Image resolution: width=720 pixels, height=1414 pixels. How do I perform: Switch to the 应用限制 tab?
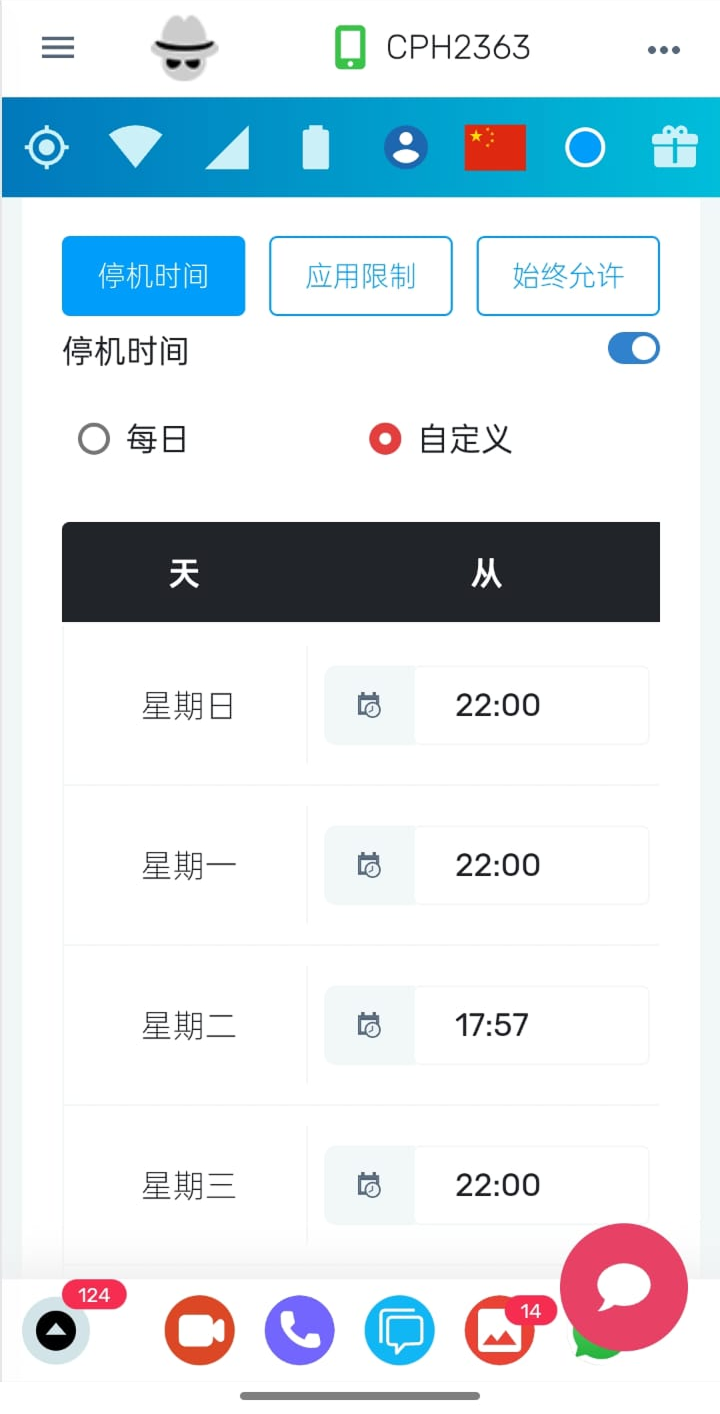tap(361, 276)
